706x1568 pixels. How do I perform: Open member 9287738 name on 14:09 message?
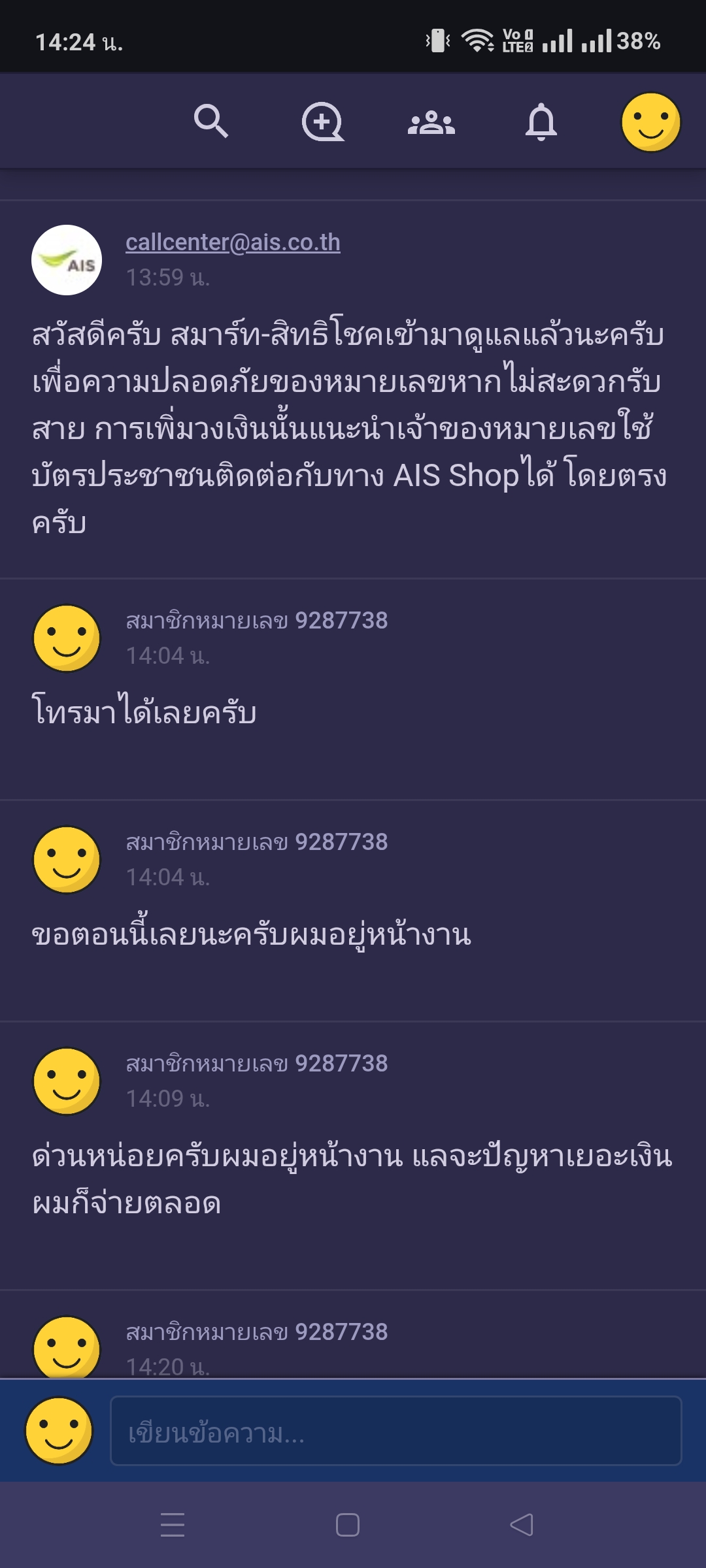256,1064
